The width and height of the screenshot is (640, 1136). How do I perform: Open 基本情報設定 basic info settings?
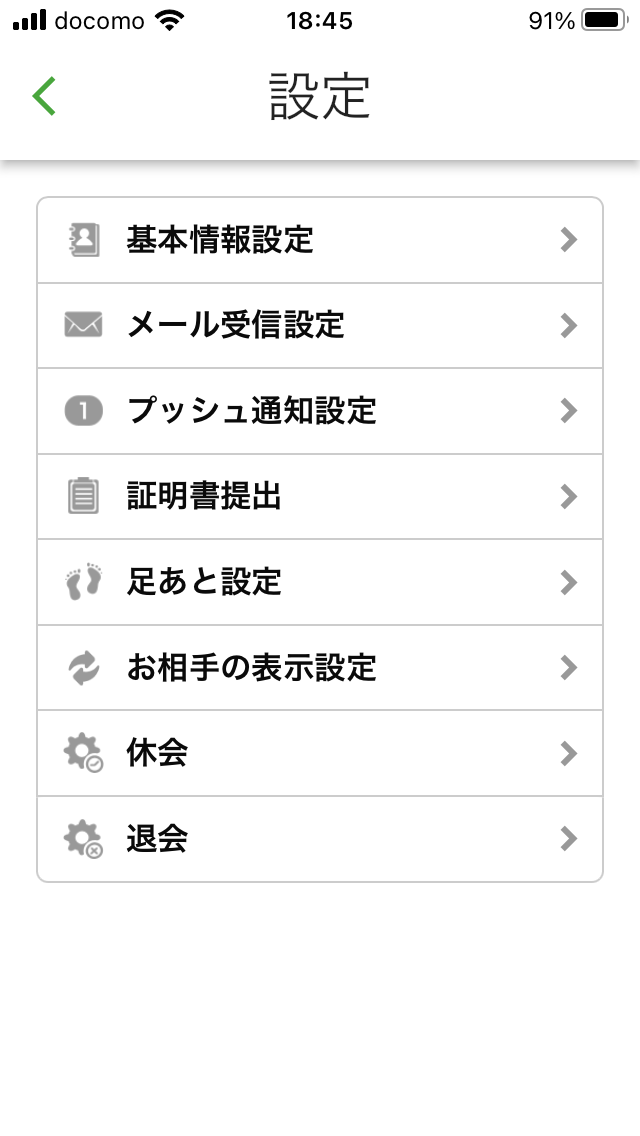(x=320, y=240)
